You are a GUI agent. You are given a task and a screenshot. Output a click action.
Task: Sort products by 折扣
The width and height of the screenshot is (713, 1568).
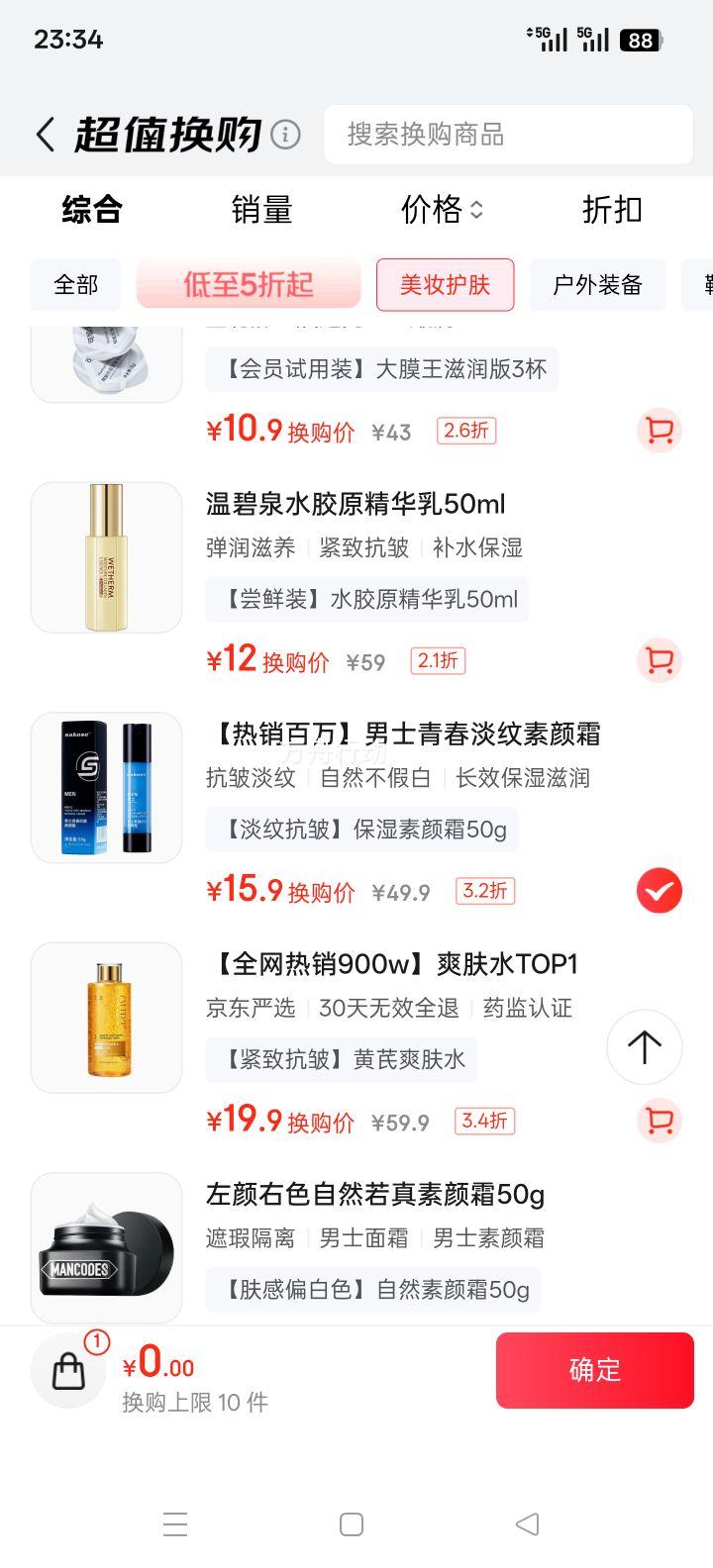pos(612,210)
